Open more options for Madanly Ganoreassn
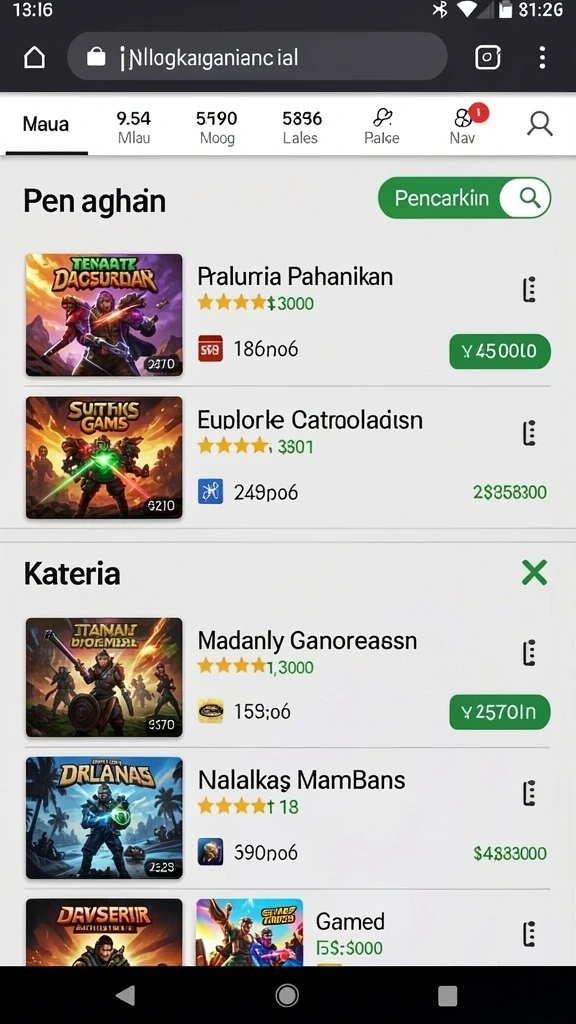Screen dimensions: 576x1024 pos(530,652)
